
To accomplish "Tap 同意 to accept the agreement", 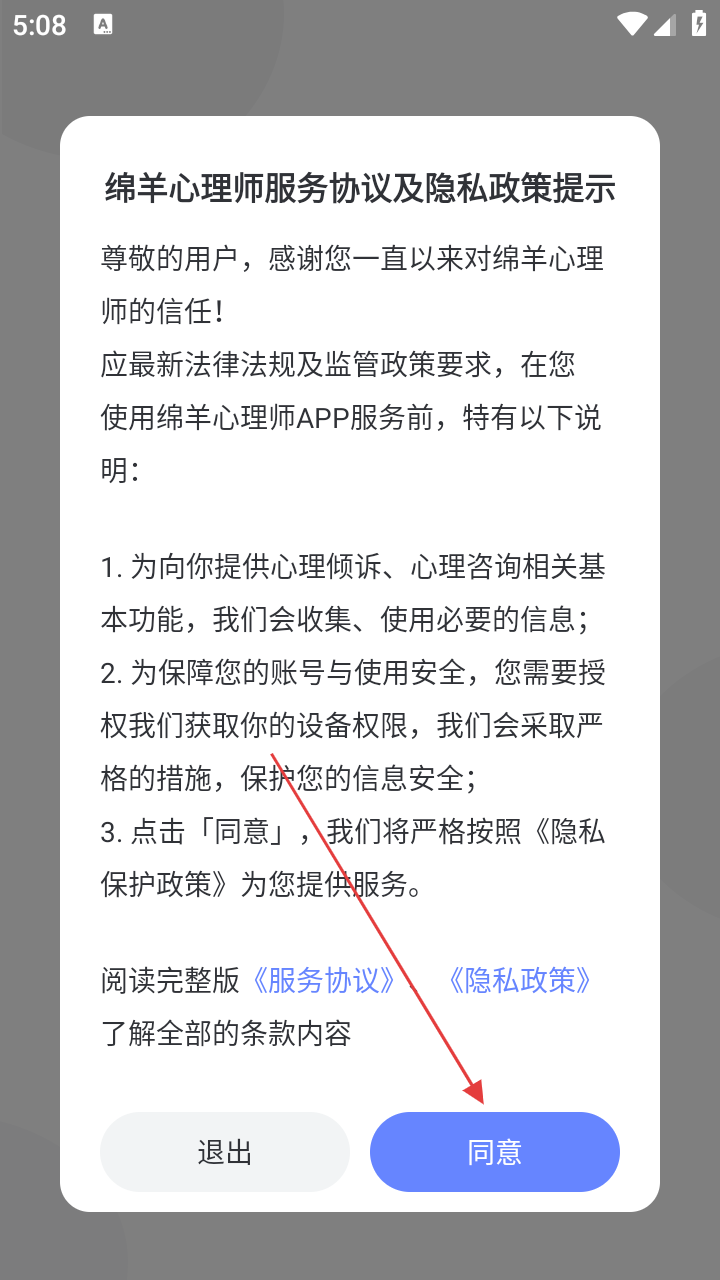I will tap(495, 1152).
